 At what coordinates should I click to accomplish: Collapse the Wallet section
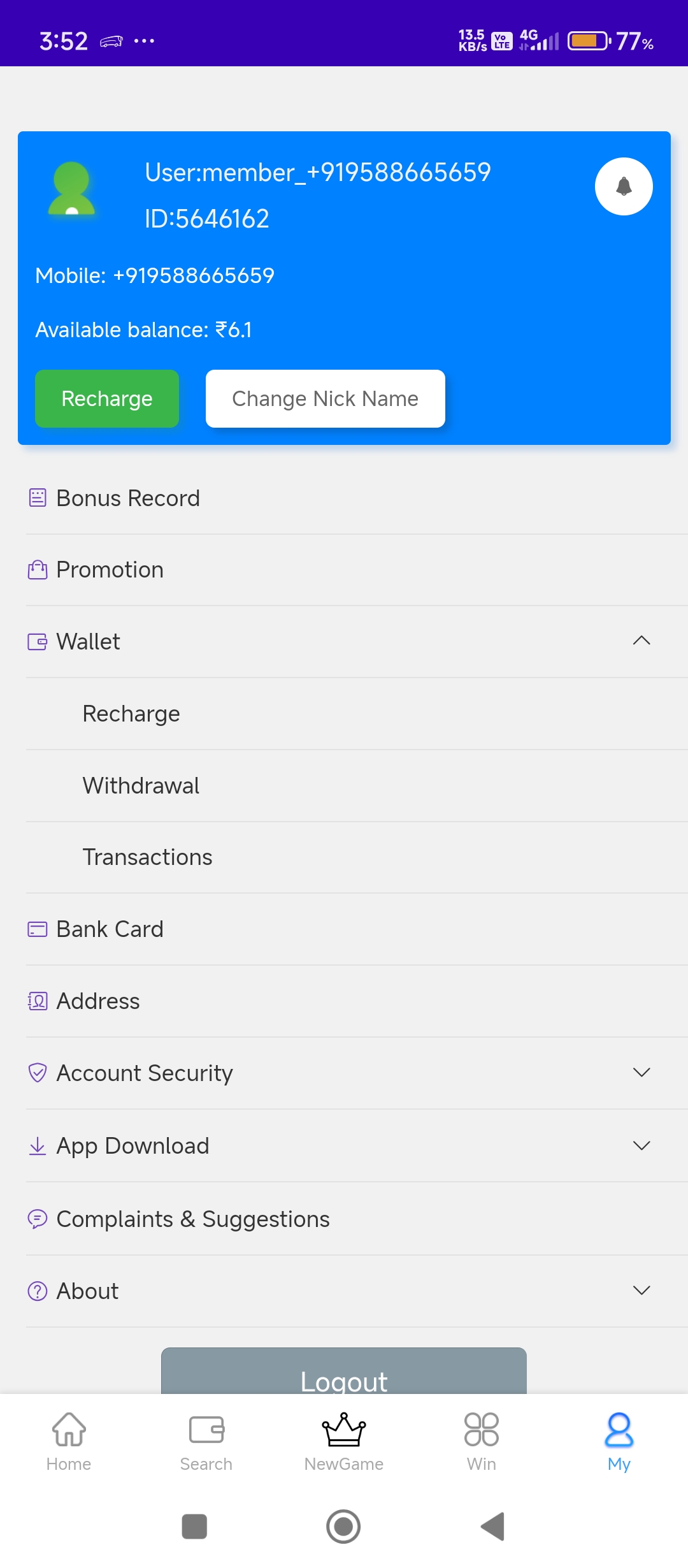point(641,641)
